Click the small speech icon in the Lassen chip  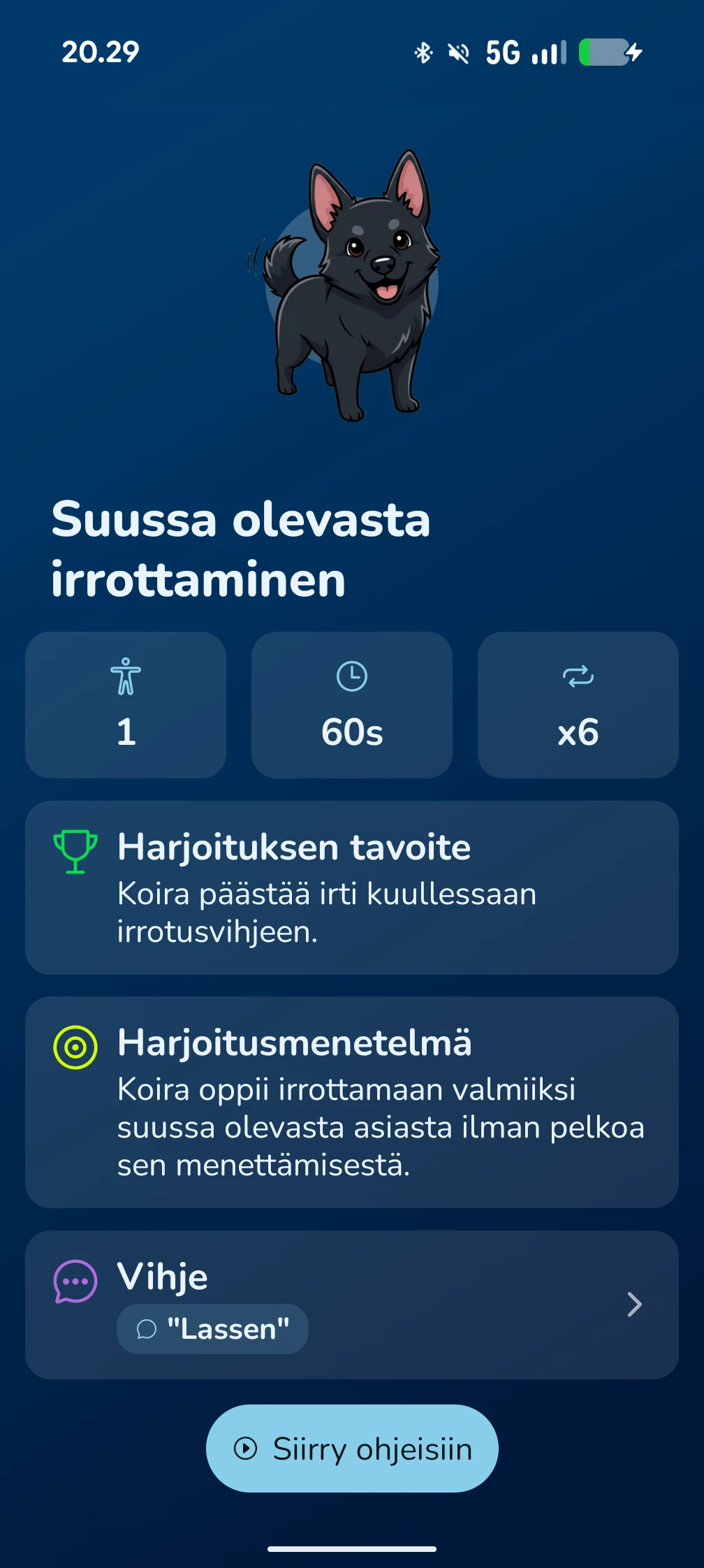(x=147, y=1328)
